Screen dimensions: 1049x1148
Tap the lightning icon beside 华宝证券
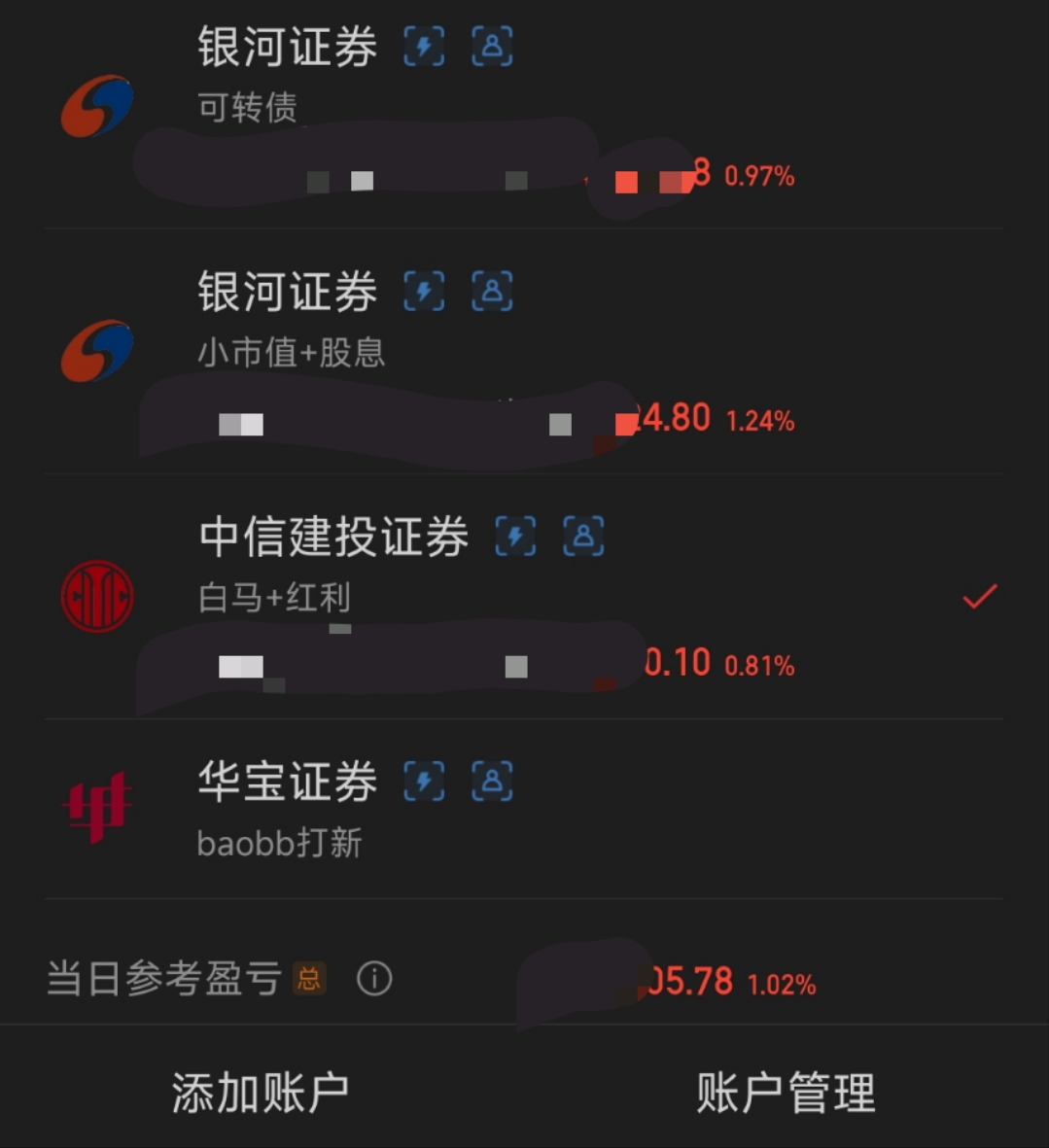coord(424,782)
